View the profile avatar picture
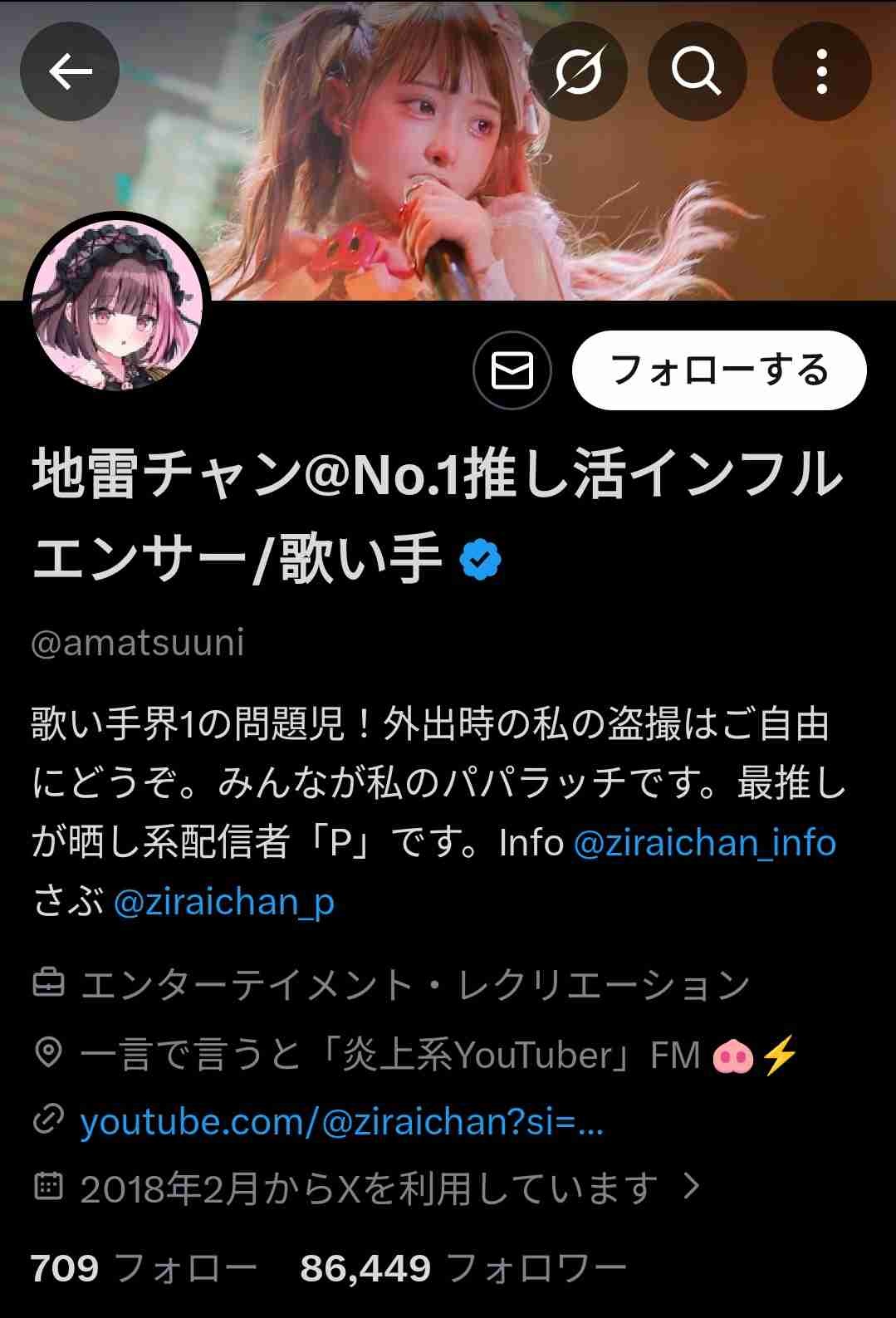The height and width of the screenshot is (1318, 896). (117, 306)
